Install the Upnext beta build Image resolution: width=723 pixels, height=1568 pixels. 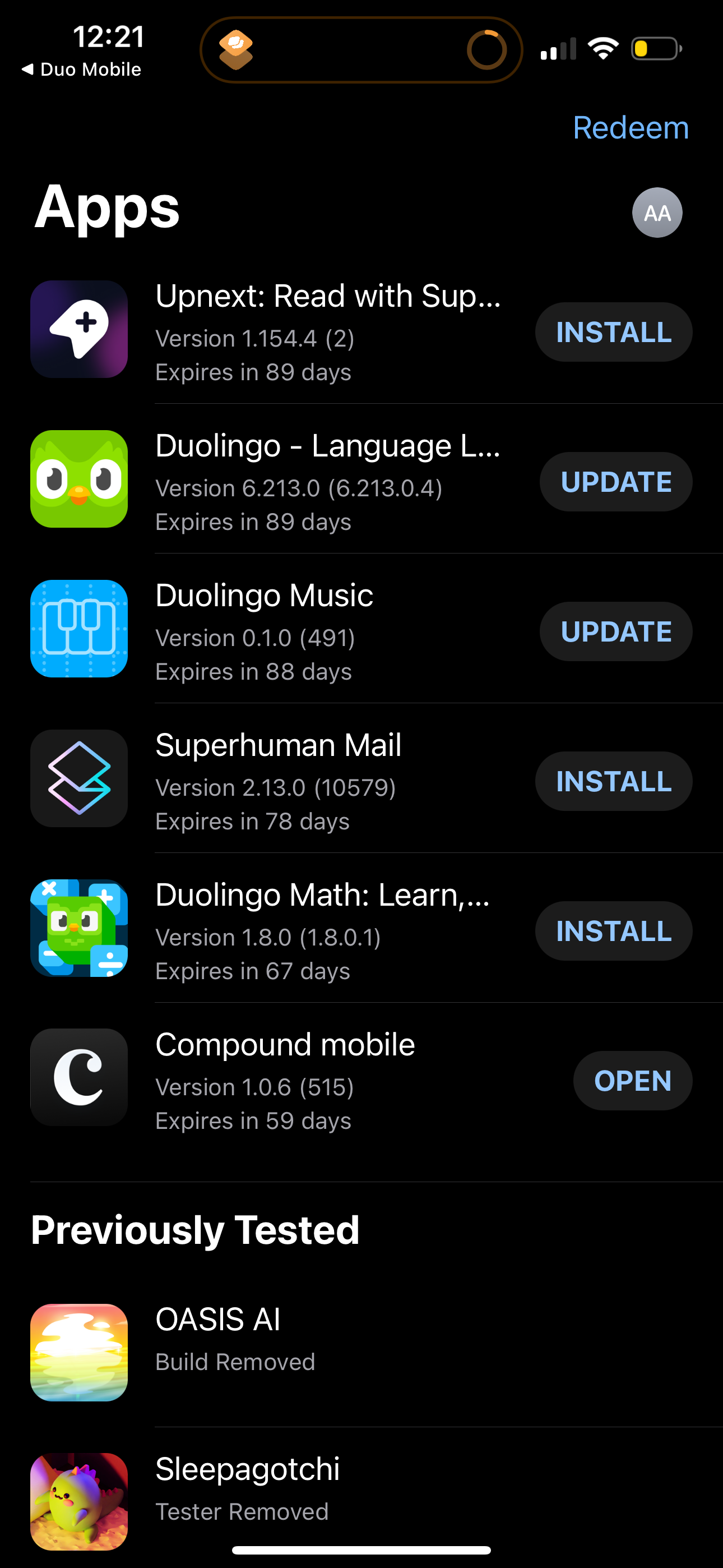pos(613,332)
